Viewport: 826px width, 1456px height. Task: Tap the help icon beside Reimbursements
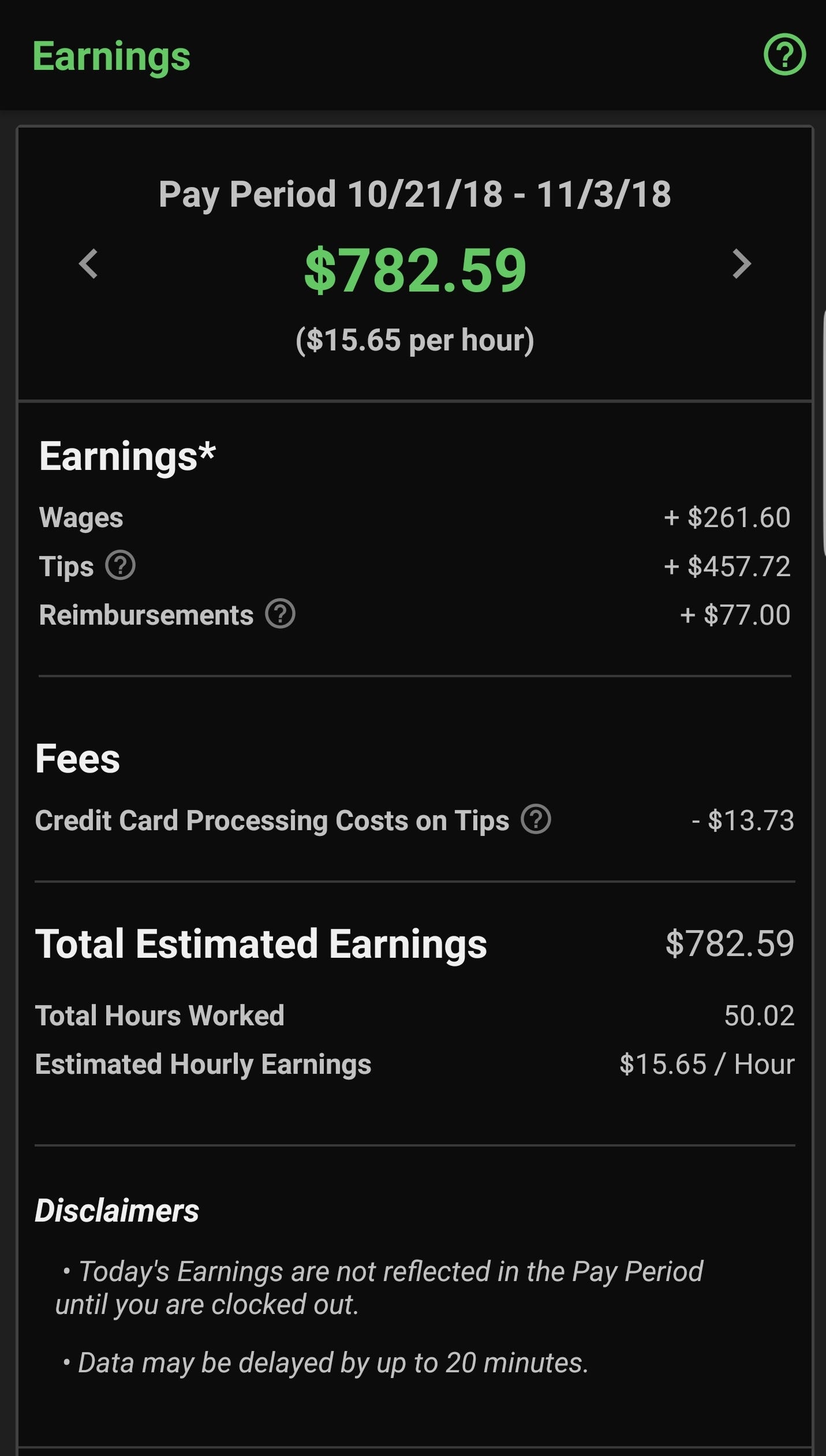click(x=280, y=614)
